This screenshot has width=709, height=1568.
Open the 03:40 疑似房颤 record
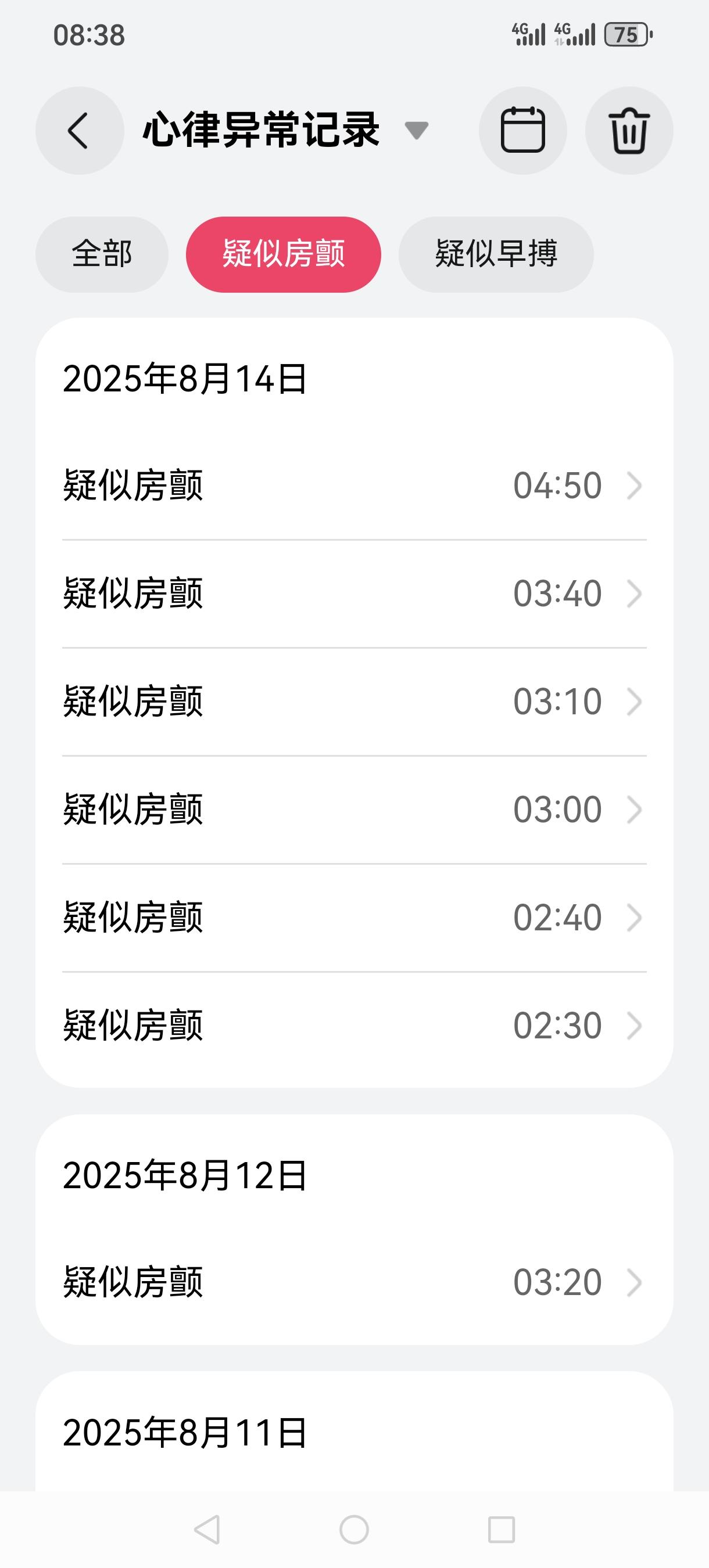tap(354, 594)
